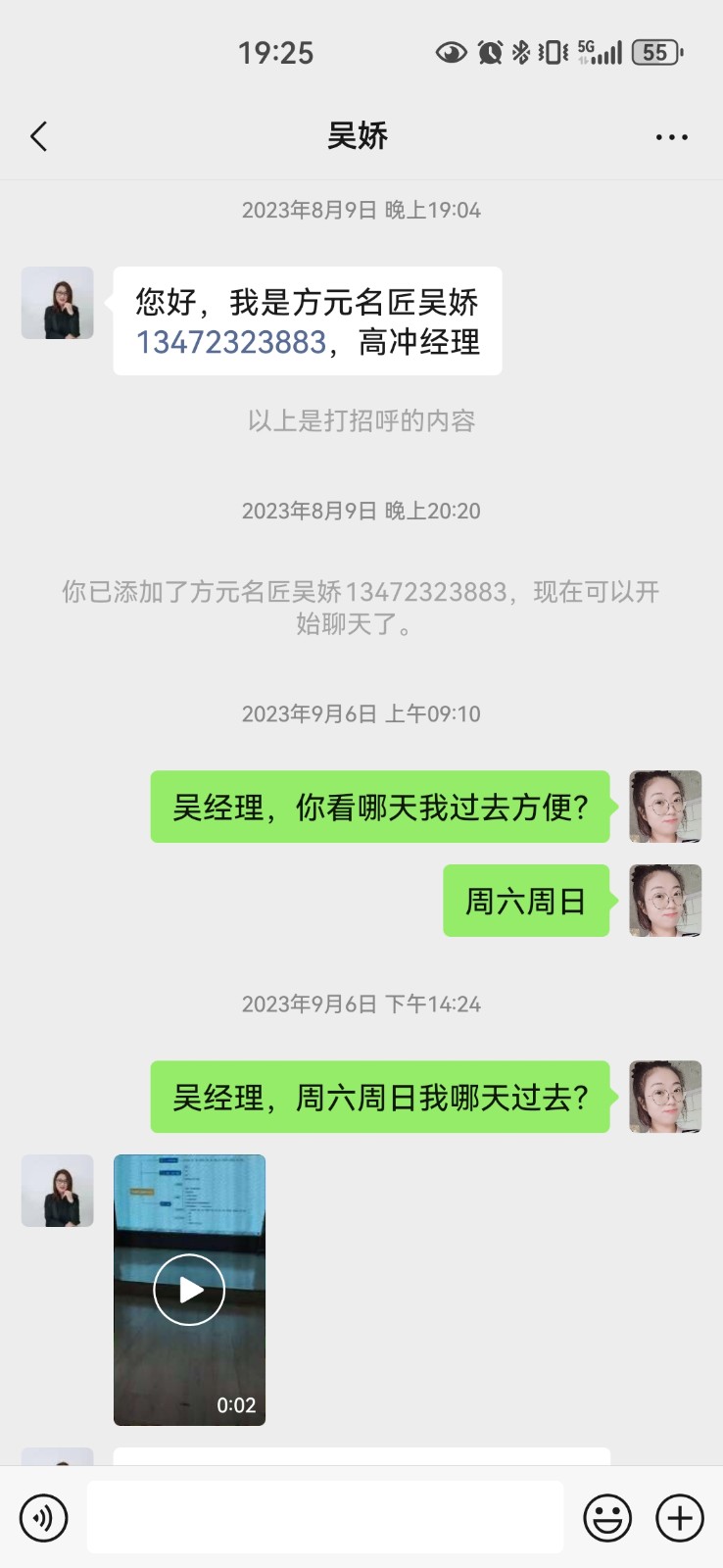Screen dimensions: 723x1568
Task: Open the contact's avatar beside the greeting message
Action: [58, 303]
